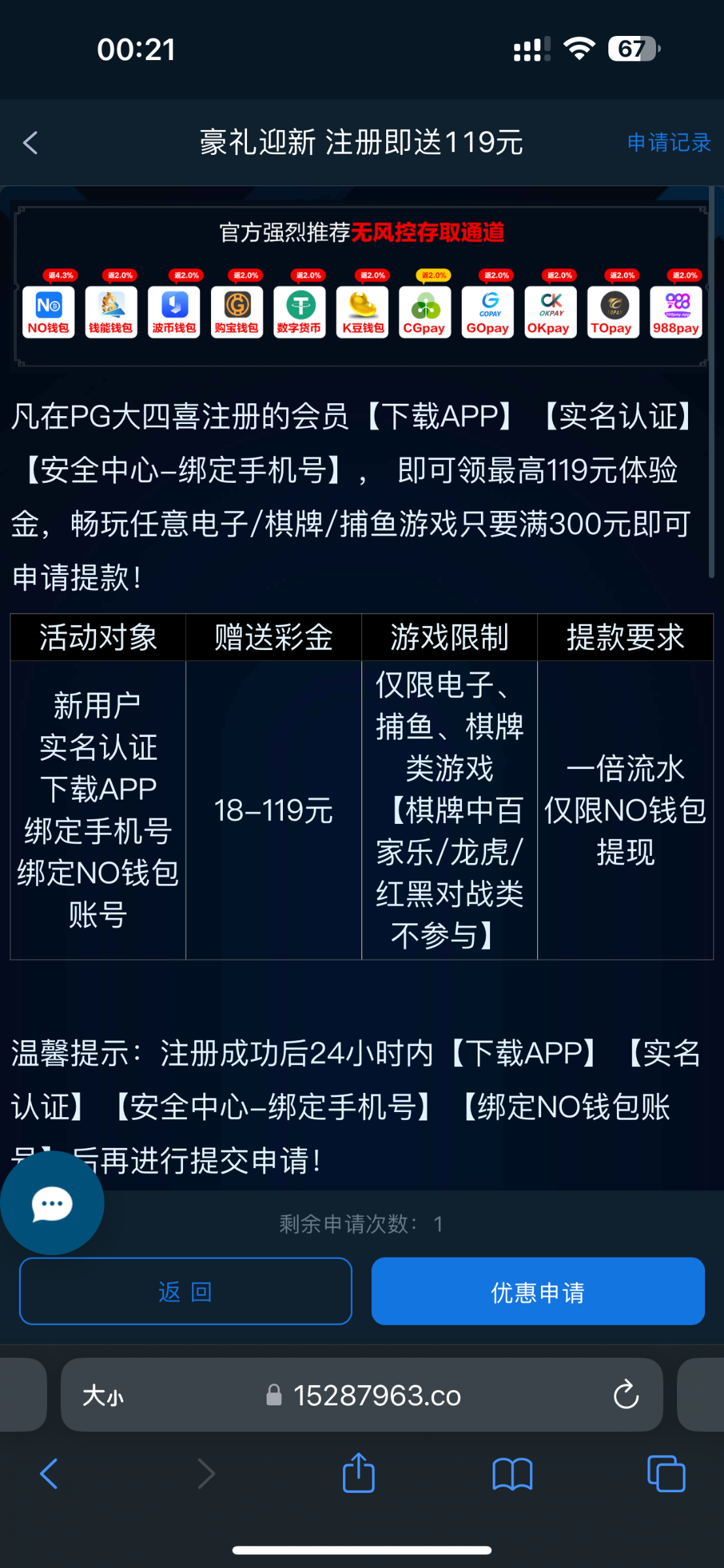The image size is (724, 1568).
Task: Share this page from Safari toolbar
Action: point(359,1473)
